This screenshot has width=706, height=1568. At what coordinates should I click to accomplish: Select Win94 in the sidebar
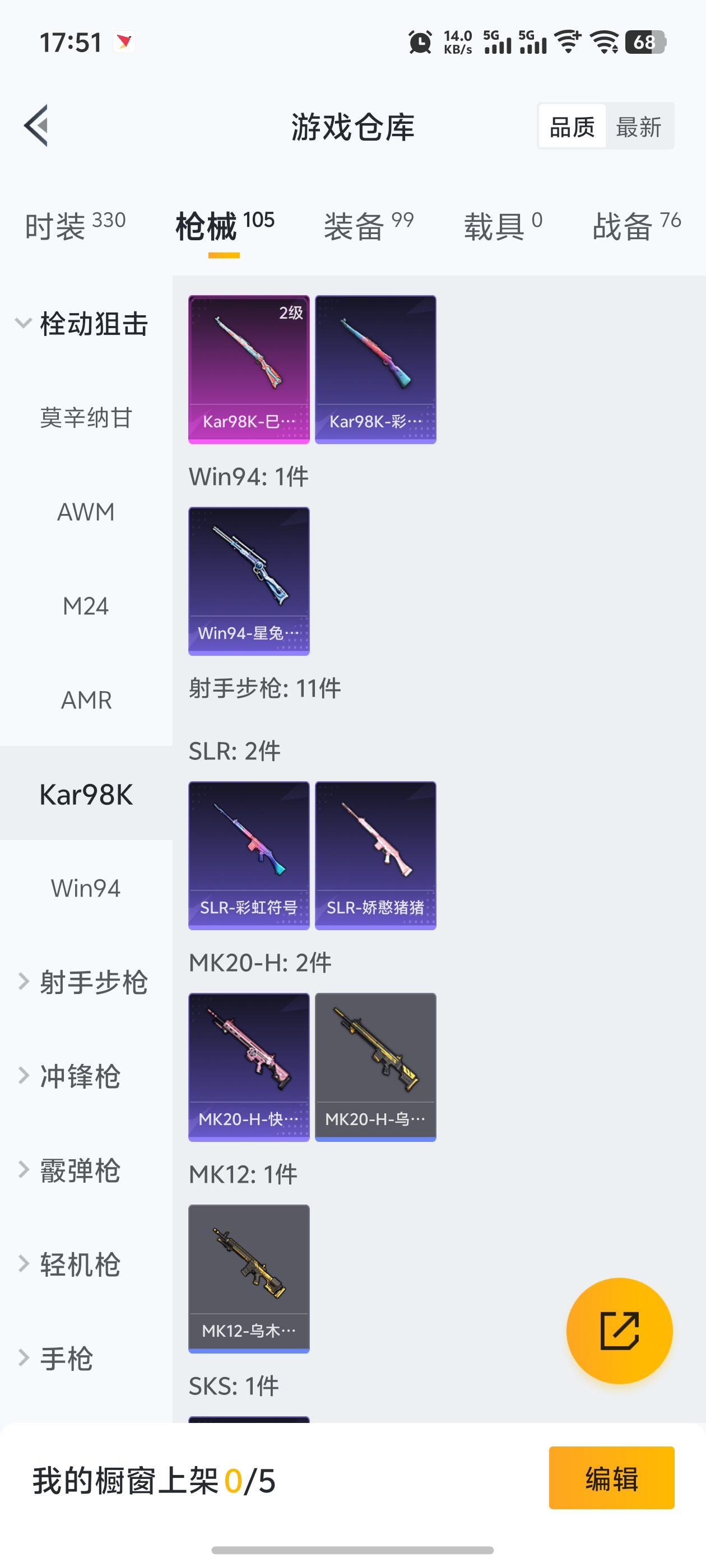point(86,889)
